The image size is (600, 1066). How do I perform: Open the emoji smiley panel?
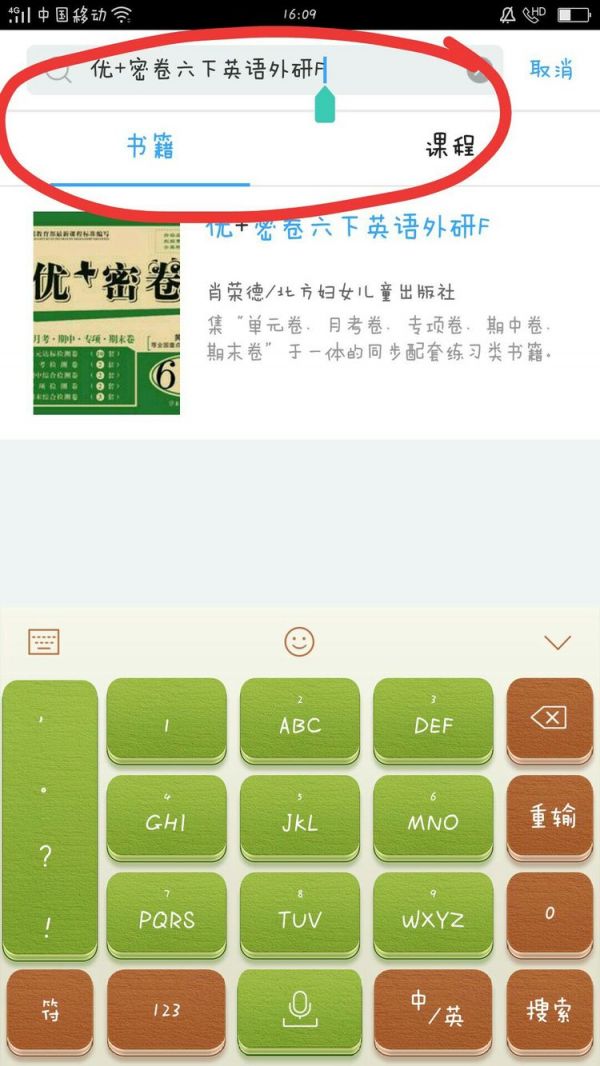[x=299, y=641]
